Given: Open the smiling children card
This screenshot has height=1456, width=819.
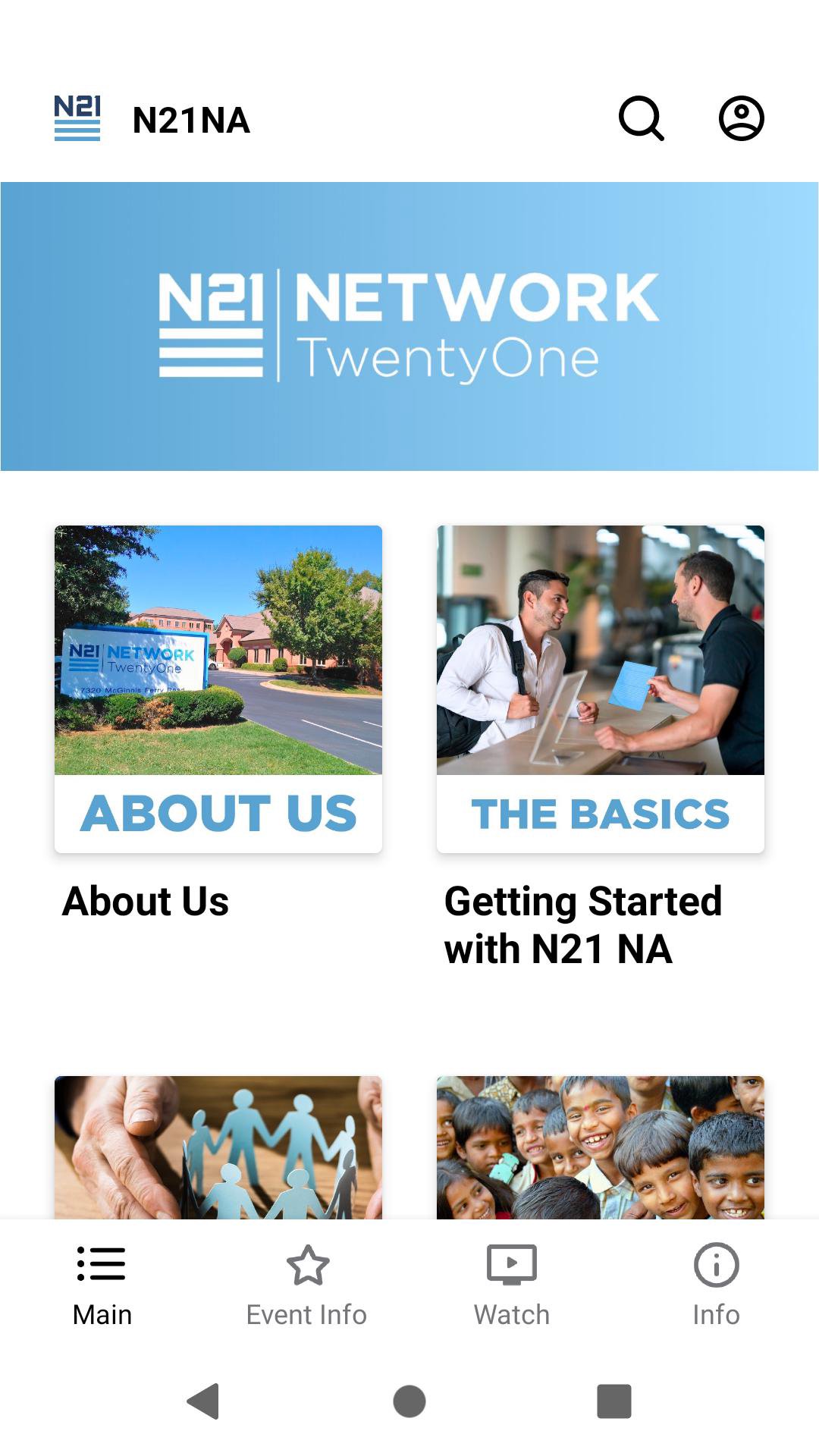Looking at the screenshot, I should click(x=600, y=1147).
